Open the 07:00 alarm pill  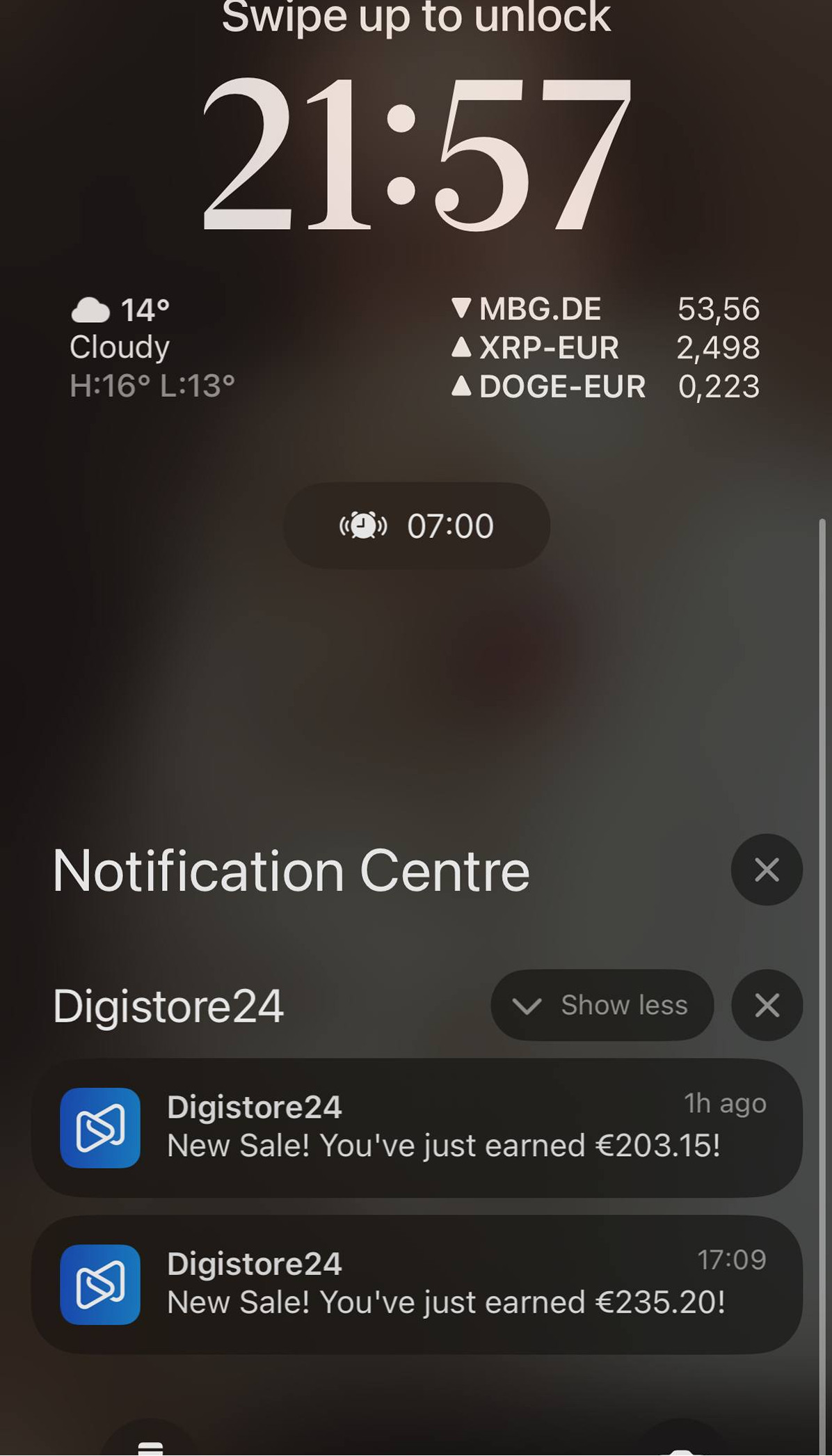[416, 525]
